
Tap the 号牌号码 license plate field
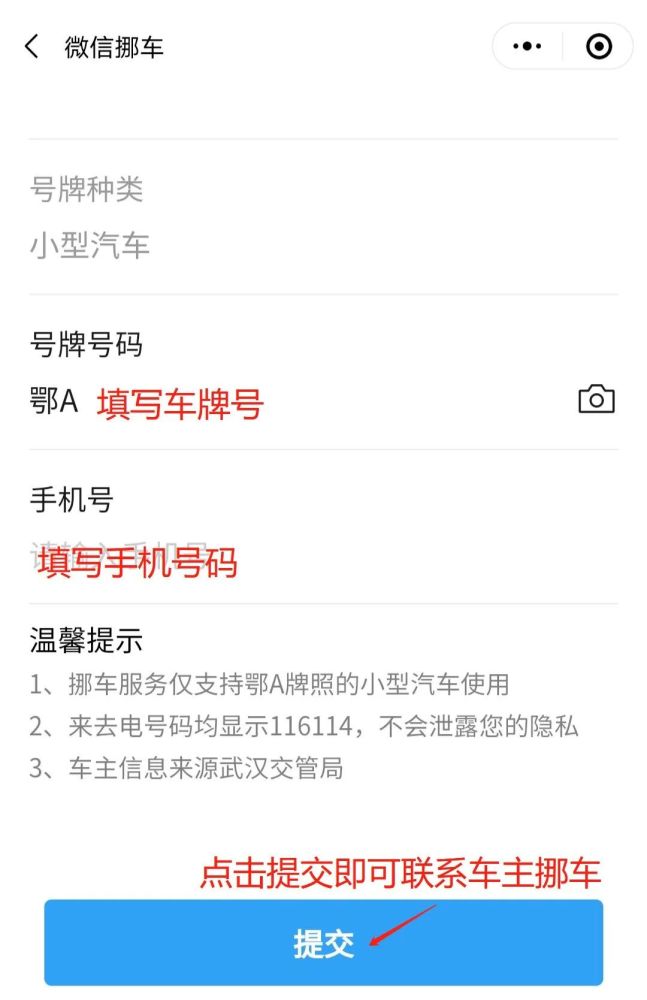click(x=300, y=403)
